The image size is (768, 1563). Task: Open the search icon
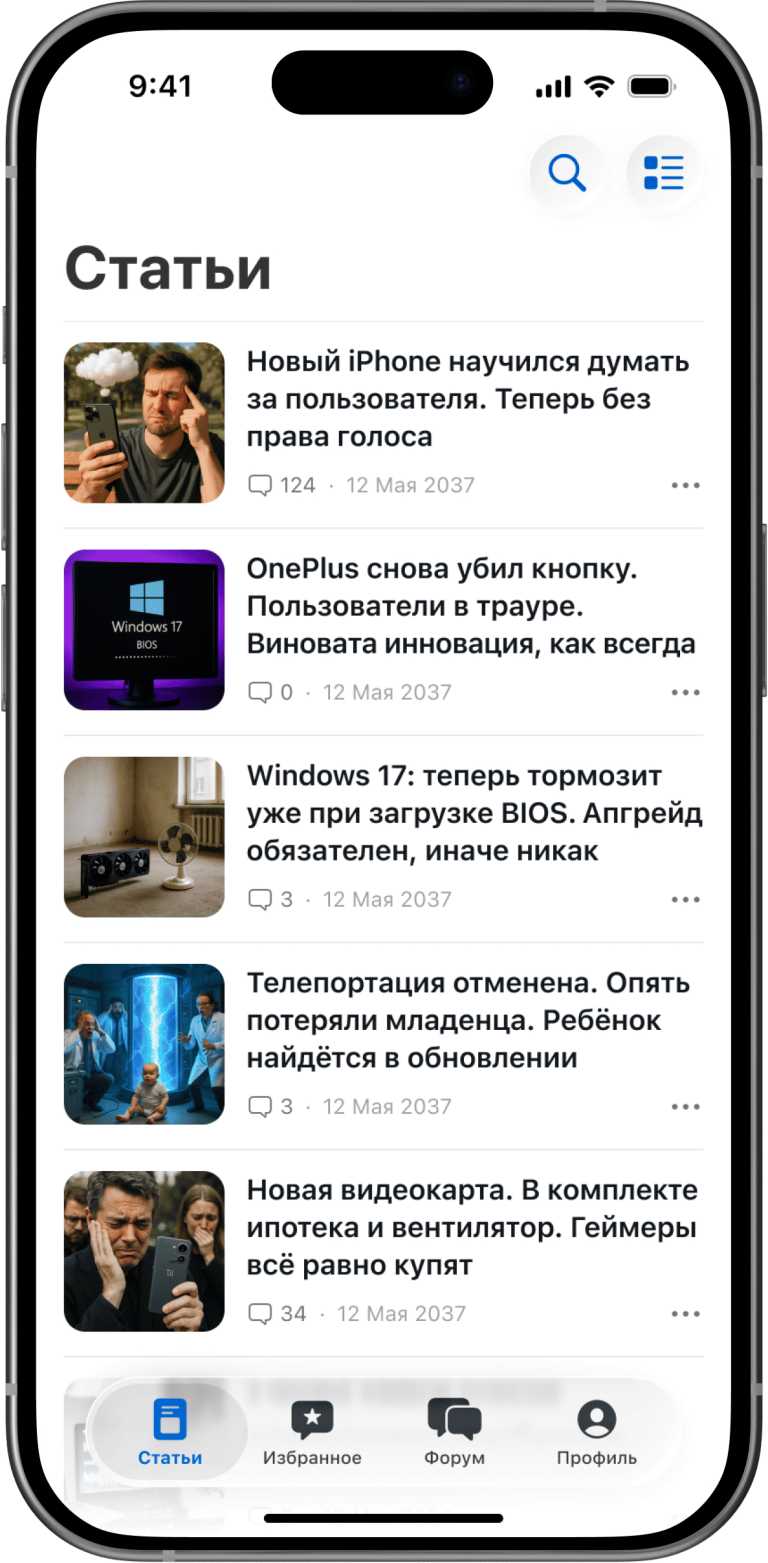click(567, 173)
